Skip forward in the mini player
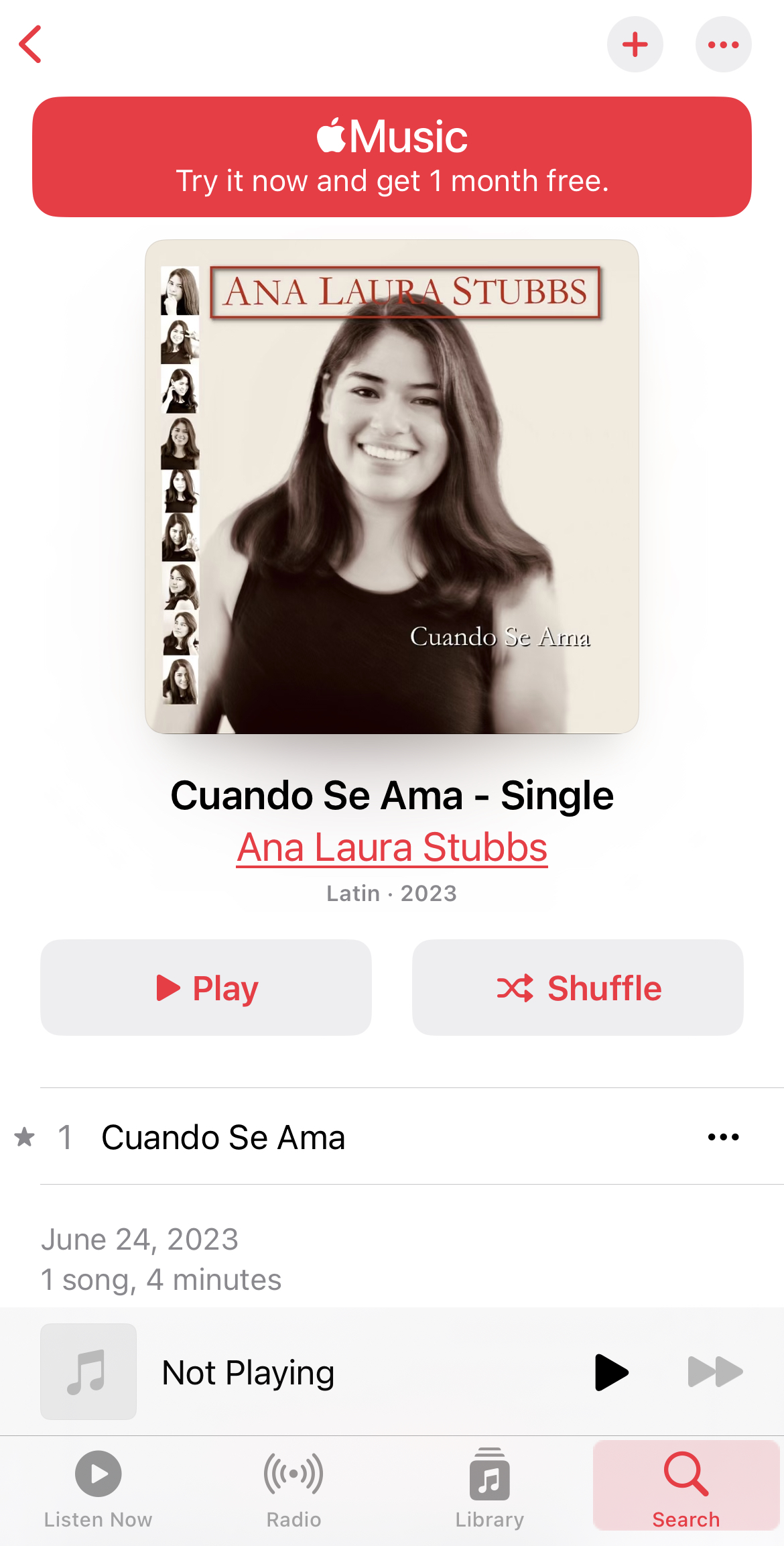The width and height of the screenshot is (784, 1546). [715, 1372]
